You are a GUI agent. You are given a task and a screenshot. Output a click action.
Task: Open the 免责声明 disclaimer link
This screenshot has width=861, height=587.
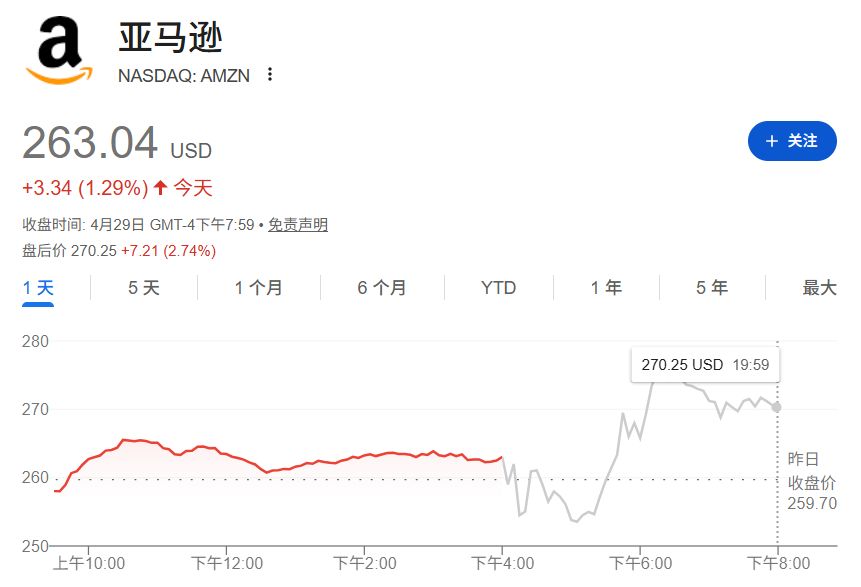298,225
